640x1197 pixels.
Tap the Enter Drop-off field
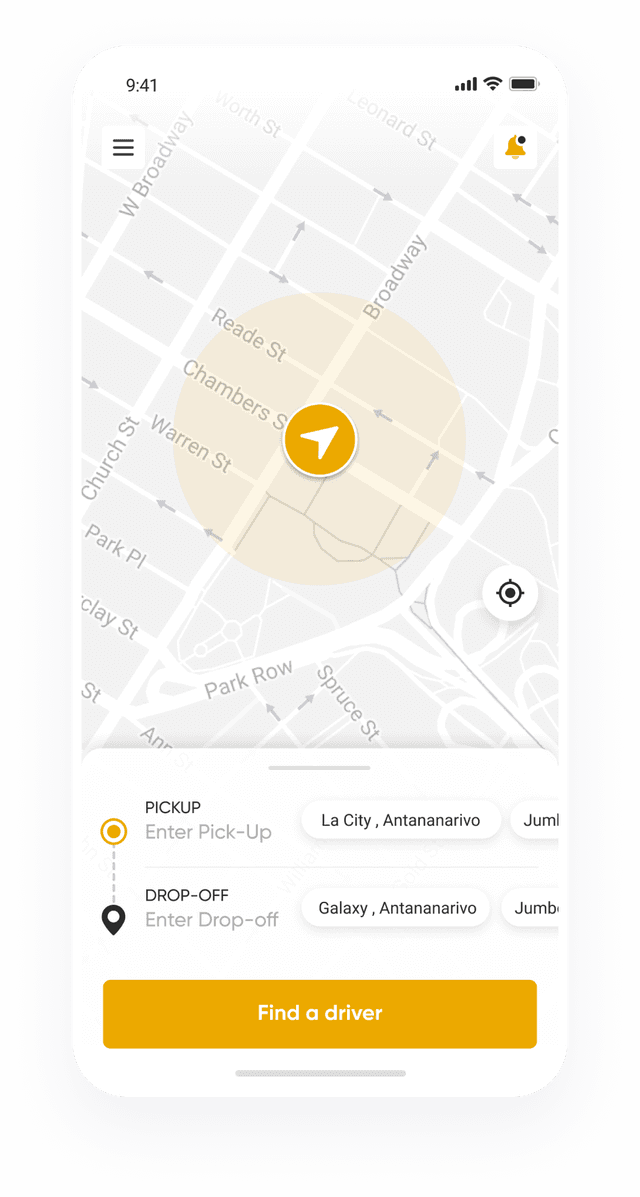(211, 920)
